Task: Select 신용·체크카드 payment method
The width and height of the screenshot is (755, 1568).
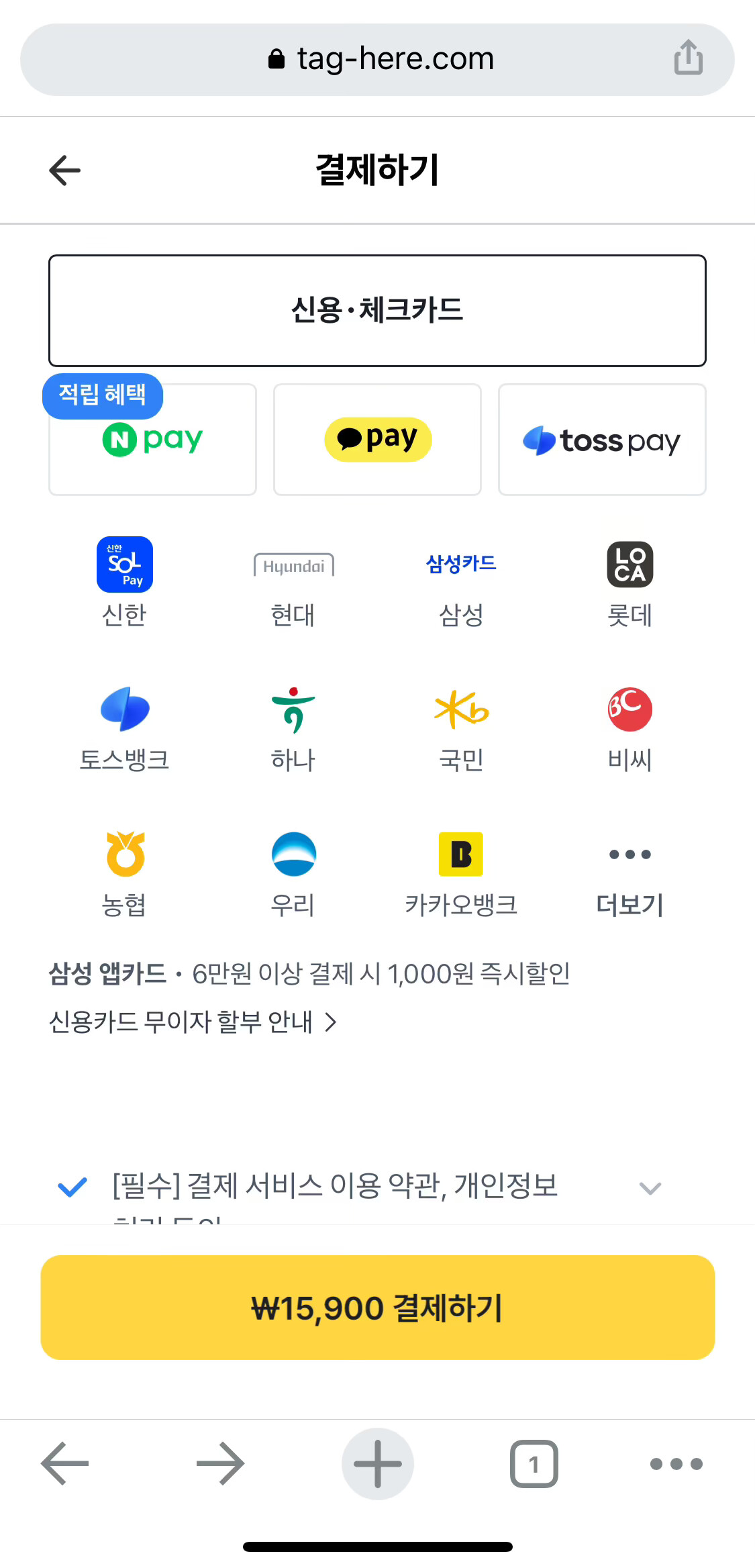Action: 377,310
